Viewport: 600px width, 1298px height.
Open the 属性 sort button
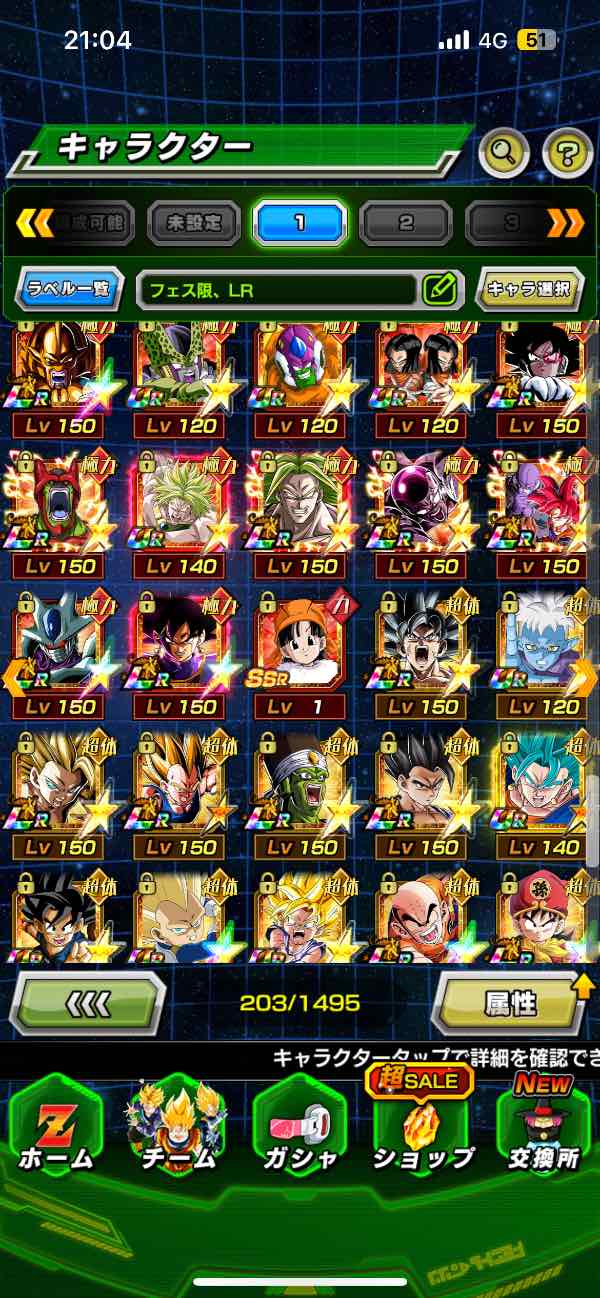click(x=509, y=1002)
